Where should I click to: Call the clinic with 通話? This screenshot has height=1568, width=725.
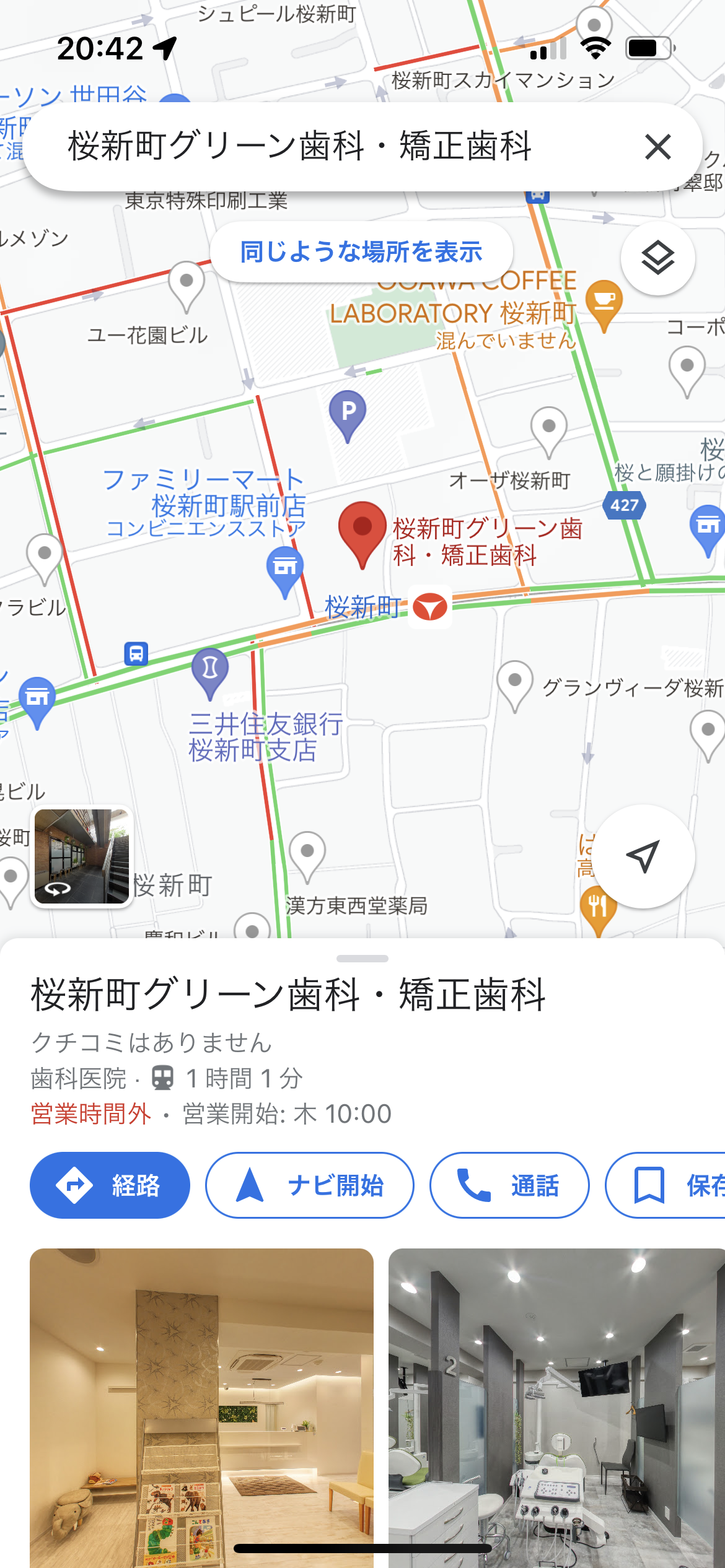click(509, 1185)
